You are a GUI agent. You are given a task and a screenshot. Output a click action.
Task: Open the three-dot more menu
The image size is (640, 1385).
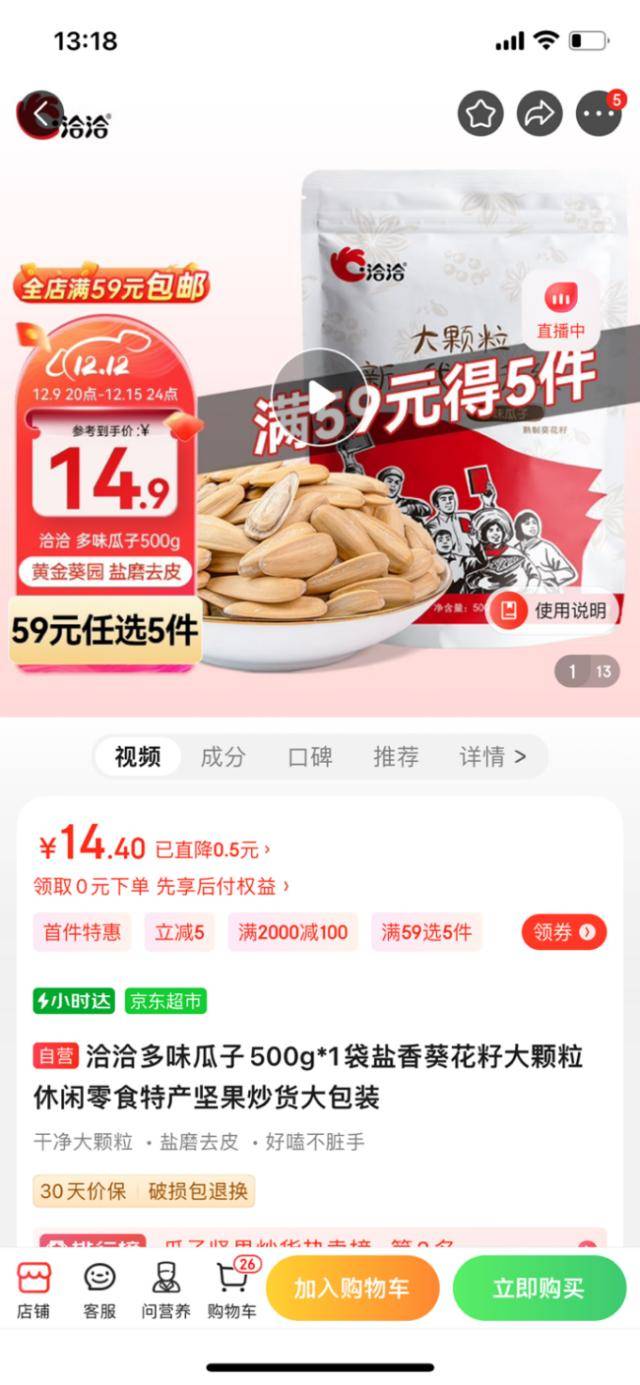(x=599, y=114)
